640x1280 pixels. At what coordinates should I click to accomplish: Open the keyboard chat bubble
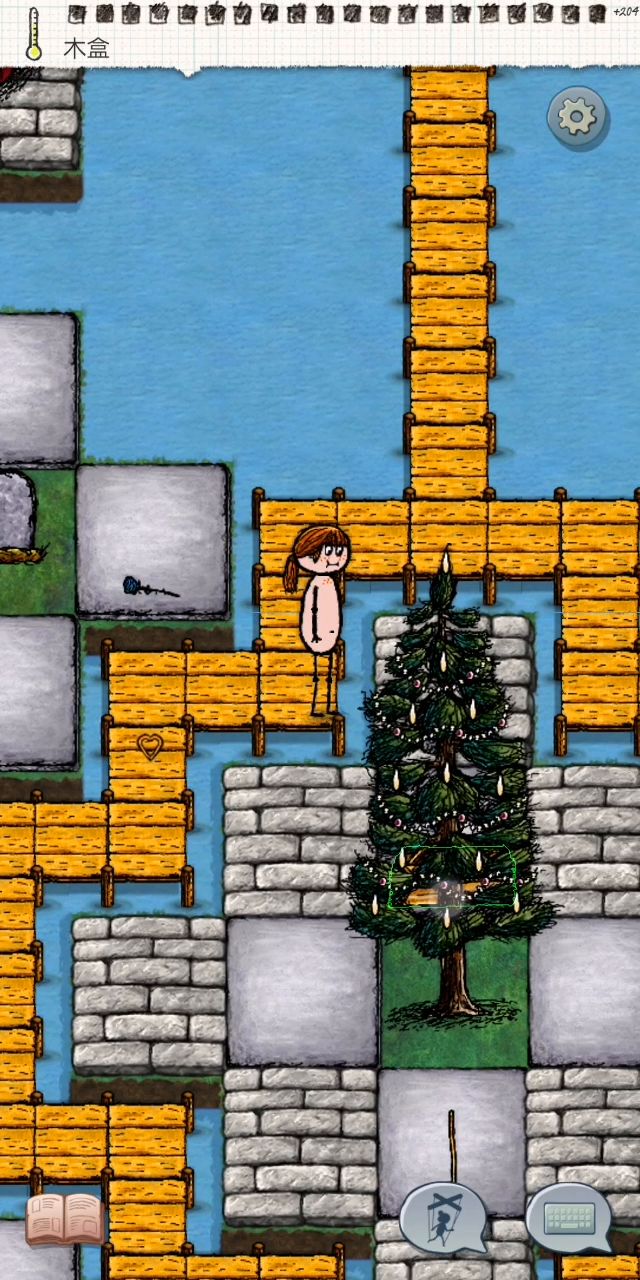(569, 1218)
